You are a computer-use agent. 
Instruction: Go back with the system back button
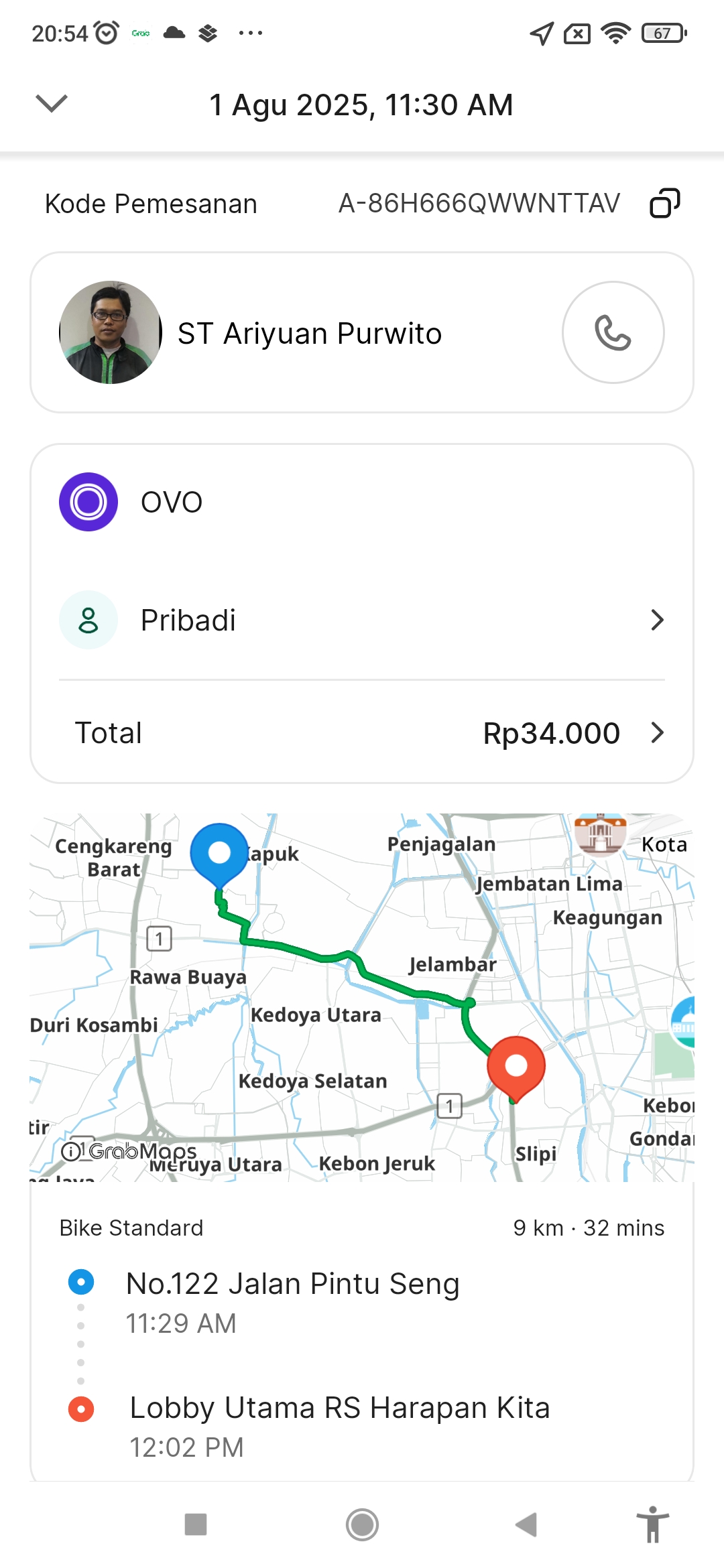click(527, 1524)
